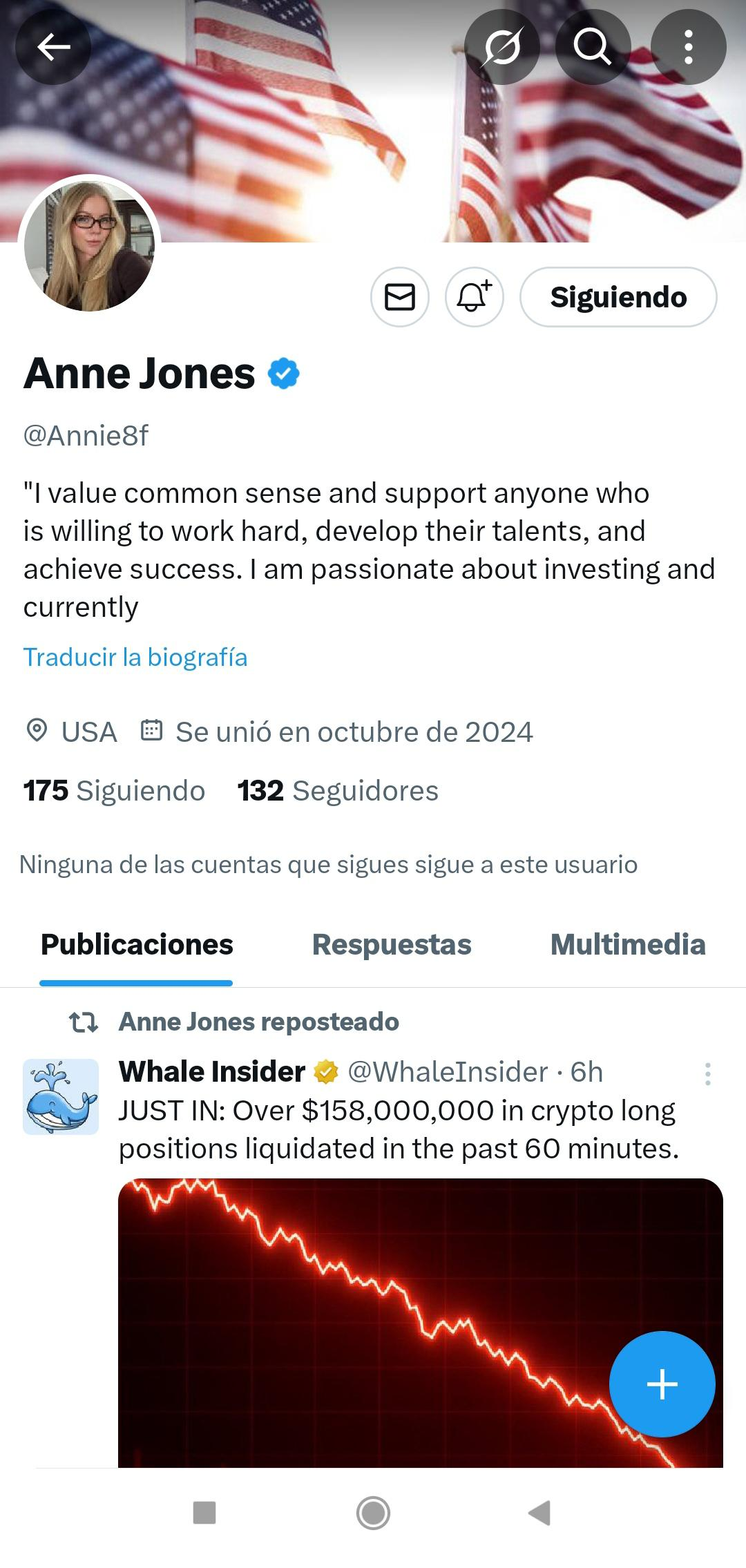Send a direct message to Anne Jones
The height and width of the screenshot is (1568, 746).
click(x=400, y=297)
